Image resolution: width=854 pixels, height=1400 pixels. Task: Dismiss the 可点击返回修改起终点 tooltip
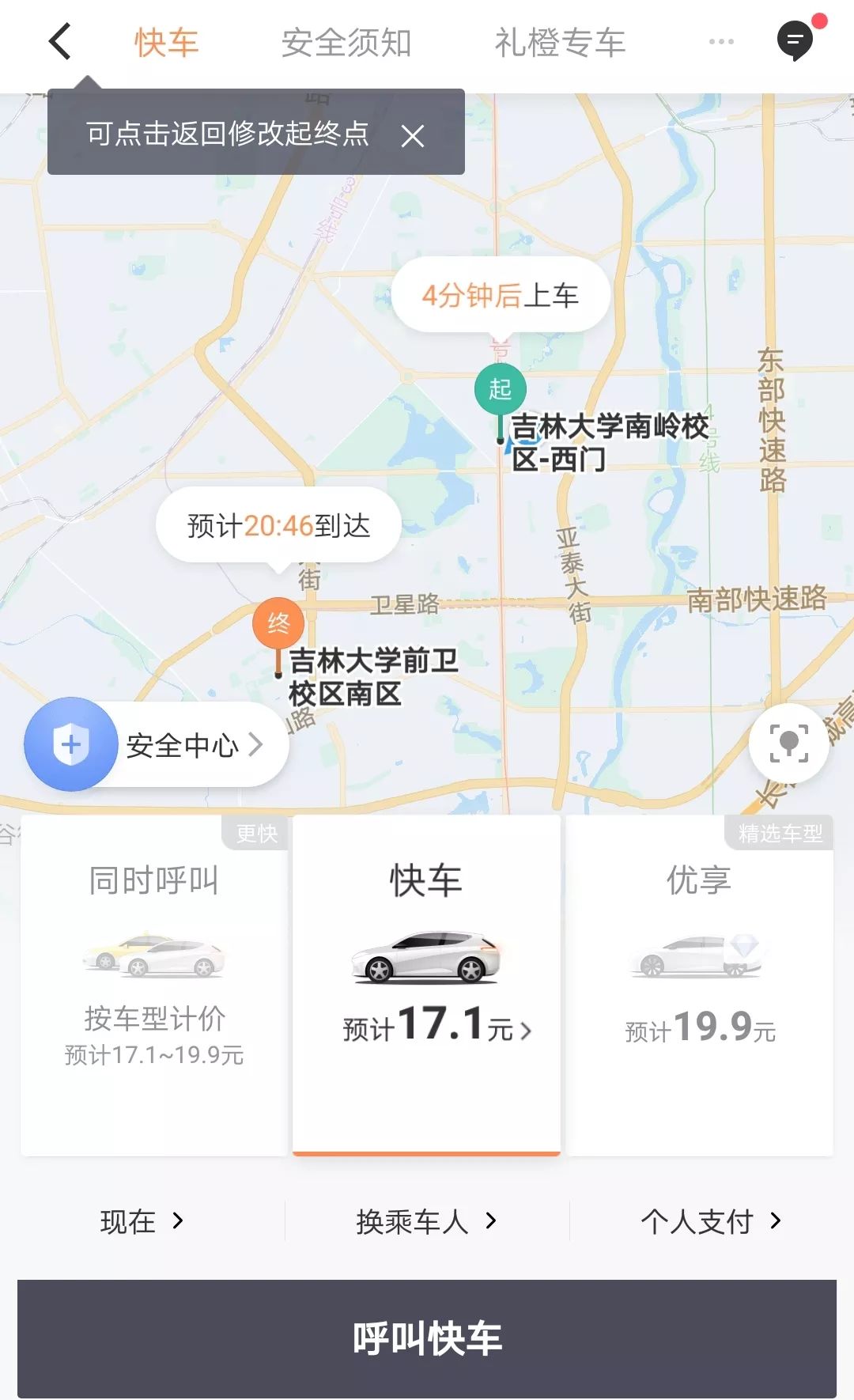(x=413, y=136)
